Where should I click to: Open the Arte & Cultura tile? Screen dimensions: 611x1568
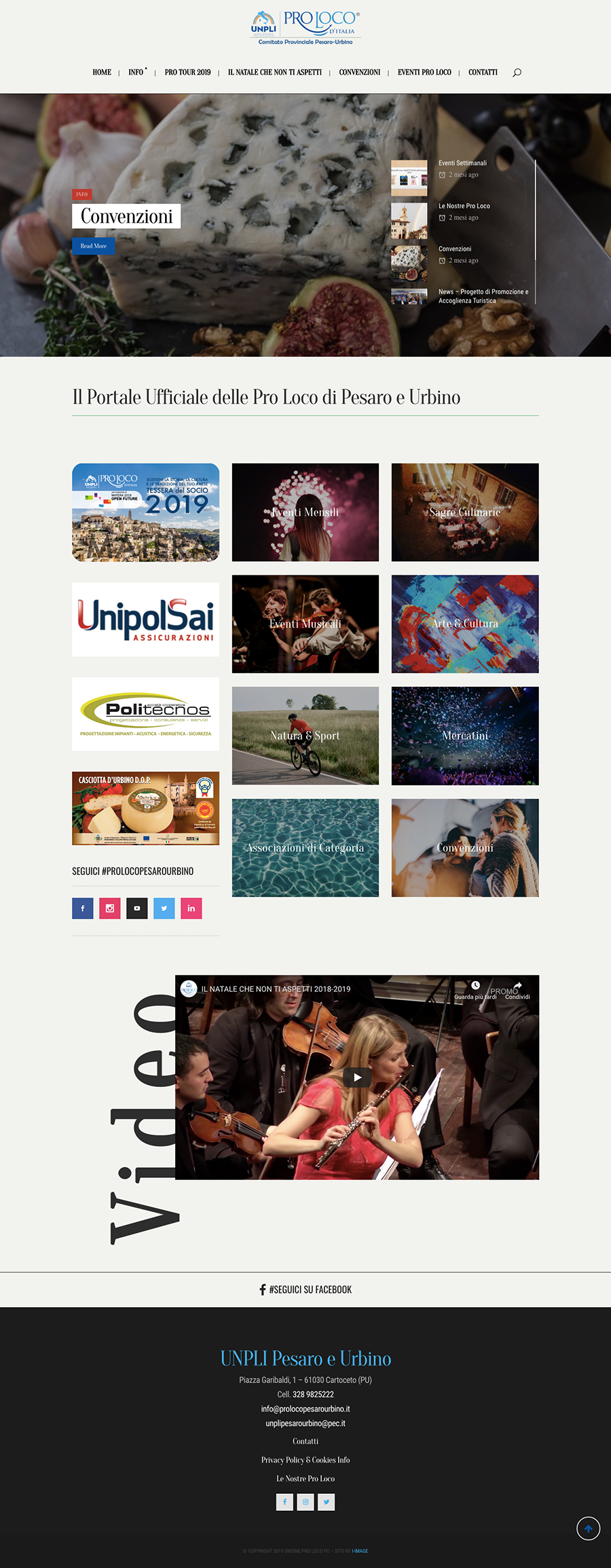[465, 624]
